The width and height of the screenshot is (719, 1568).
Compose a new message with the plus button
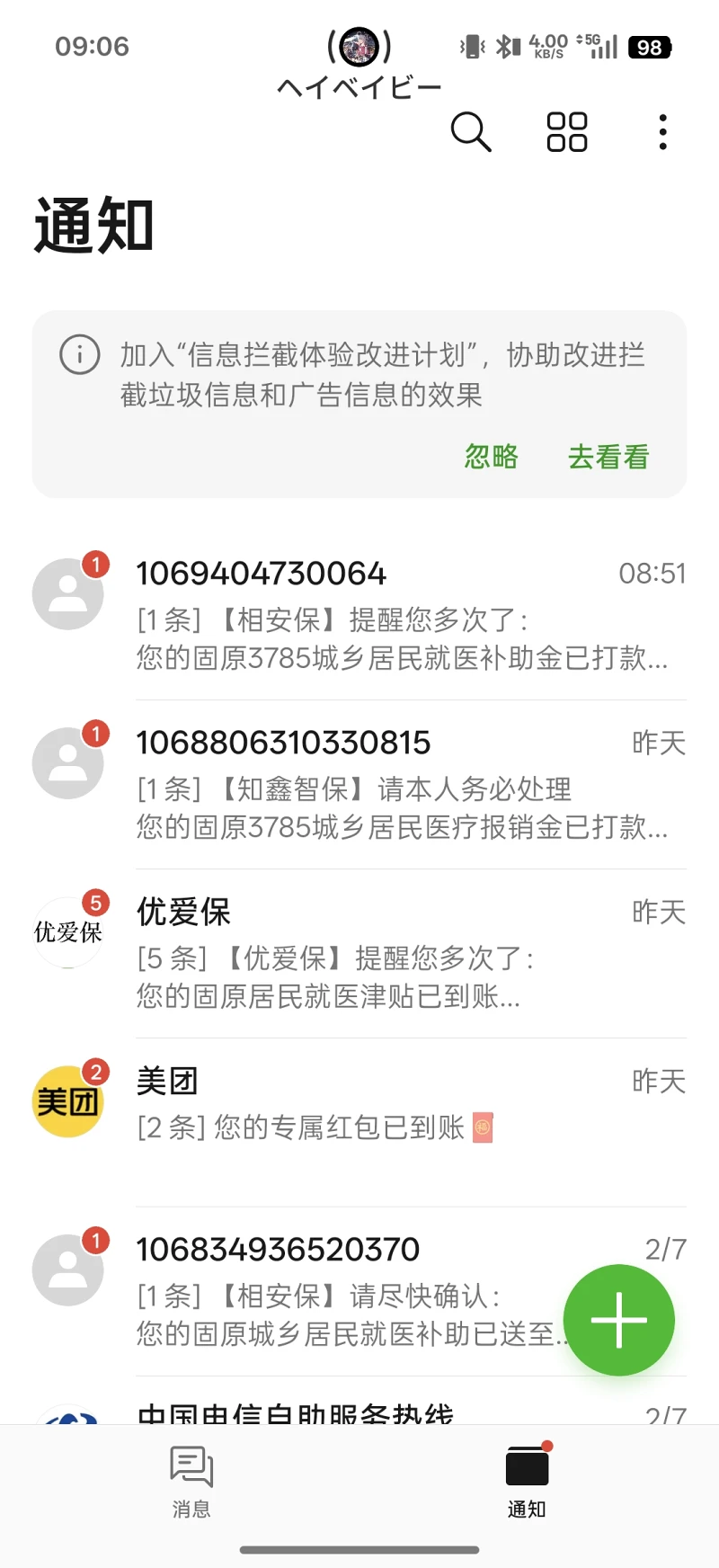[618, 1320]
